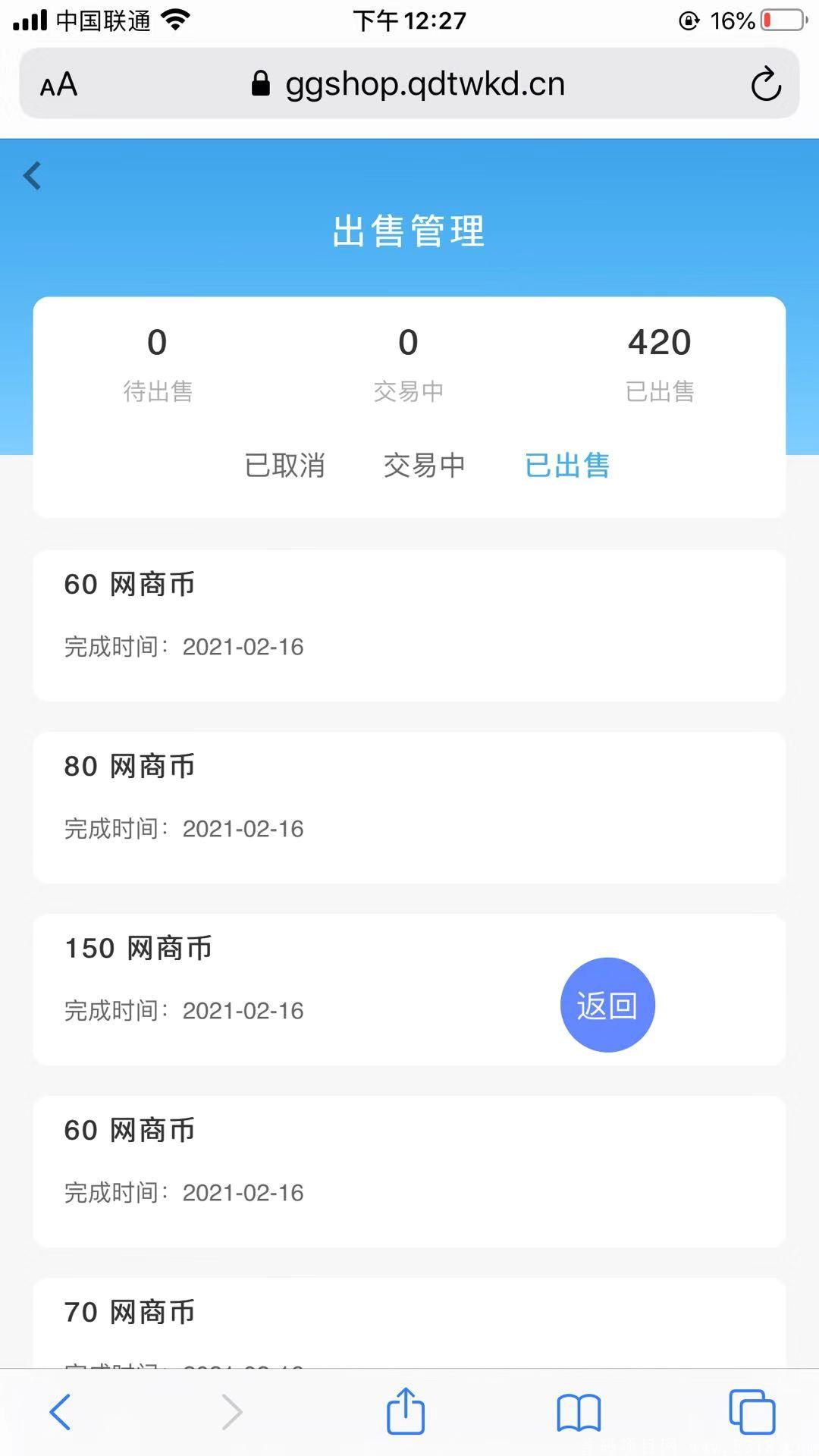This screenshot has width=819, height=1456.
Task: Select the 已出售 tab
Action: tap(567, 465)
